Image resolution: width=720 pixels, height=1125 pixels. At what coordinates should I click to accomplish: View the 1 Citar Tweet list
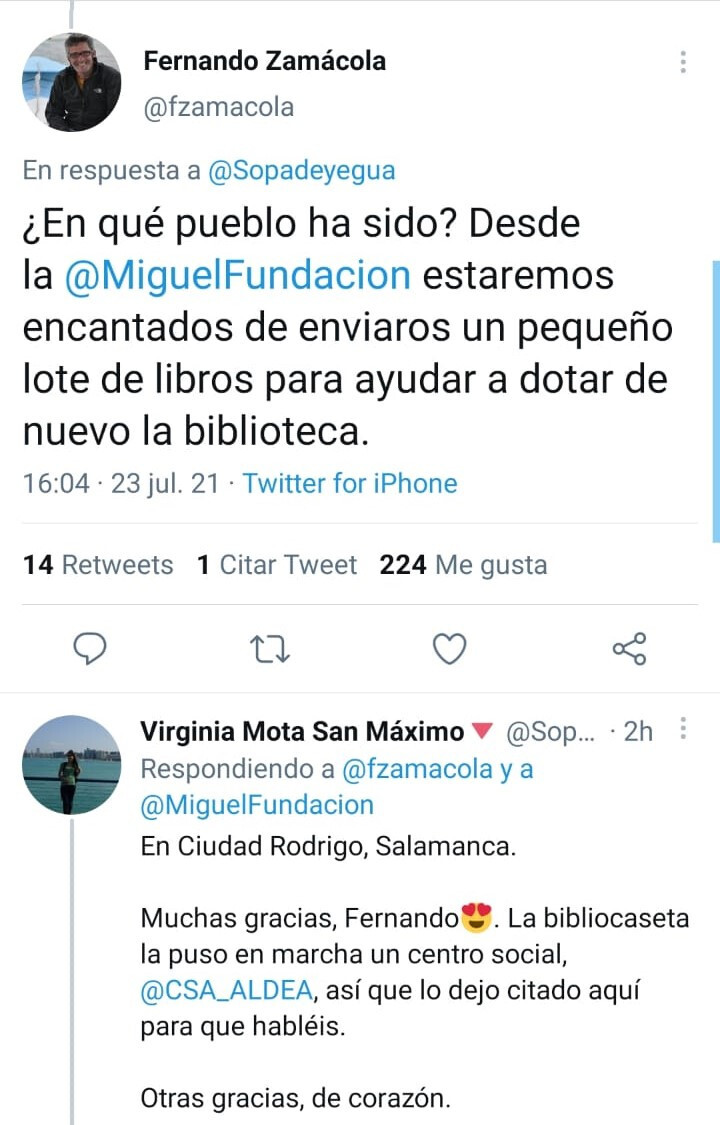[x=276, y=565]
